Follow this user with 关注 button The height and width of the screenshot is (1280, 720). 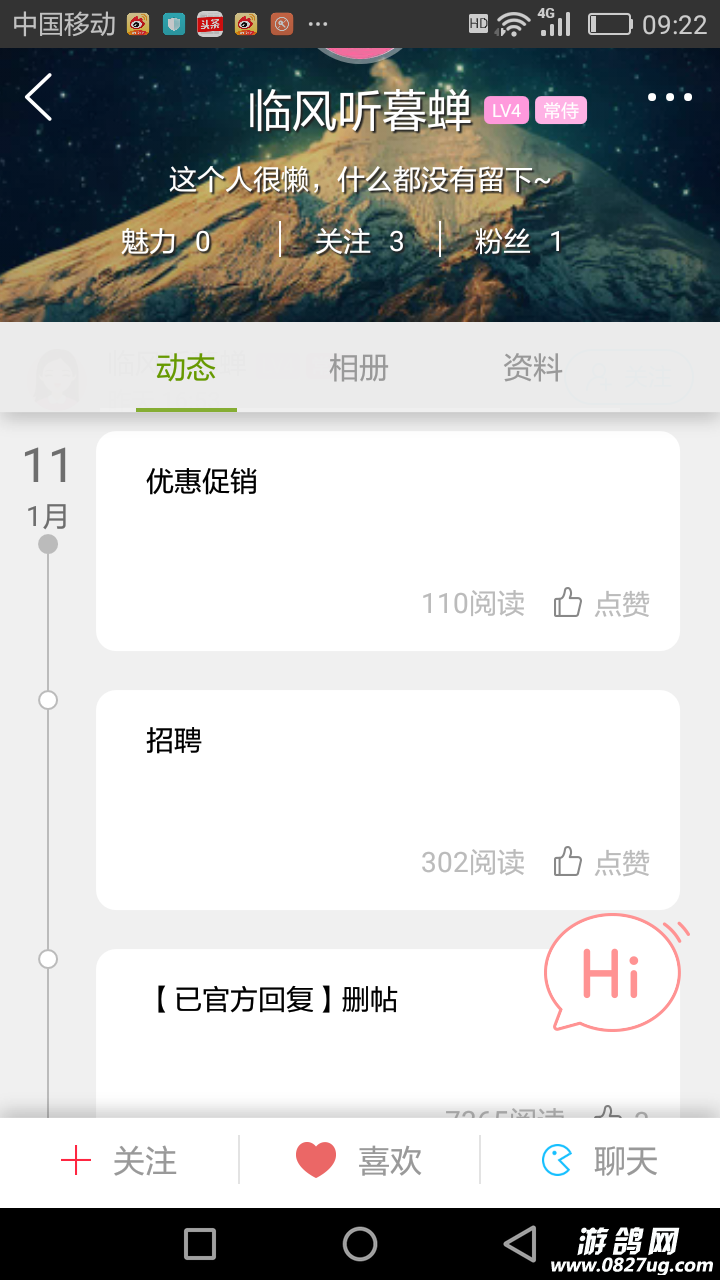pyautogui.click(x=119, y=1161)
